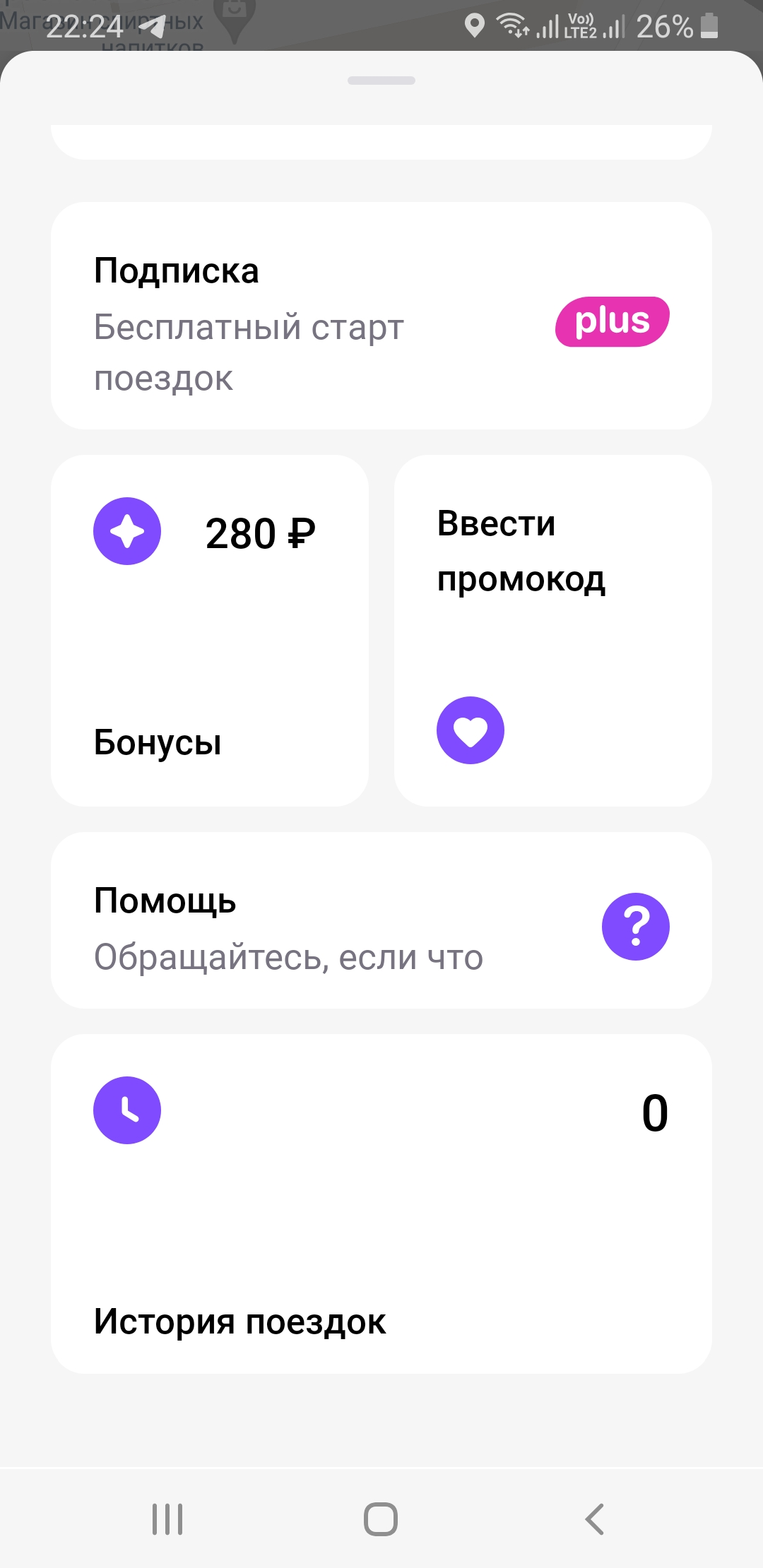Tap Ввести промокод card

553,631
